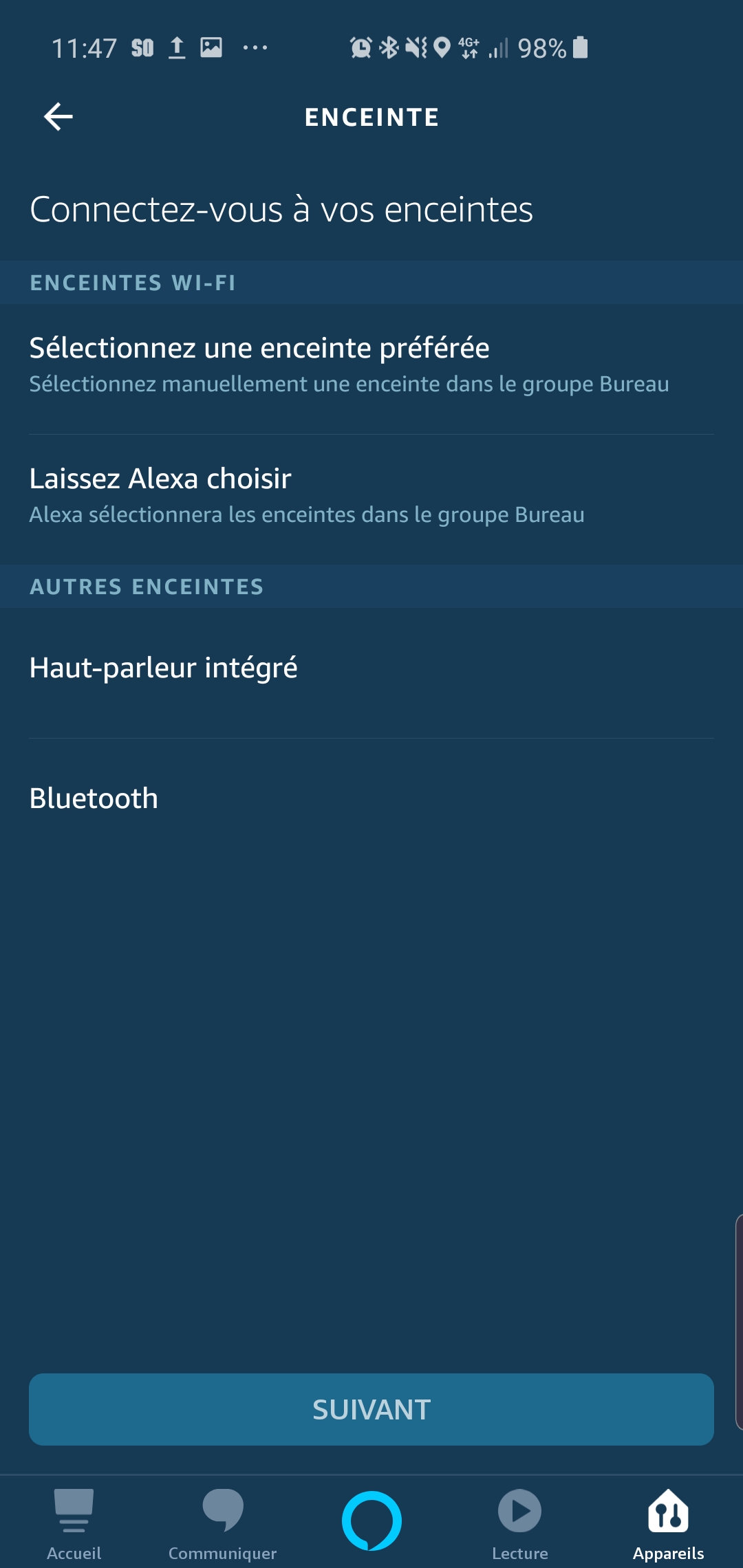The image size is (743, 1568).
Task: Choose Sélectionnez une enceinte préférée
Action: tap(371, 369)
